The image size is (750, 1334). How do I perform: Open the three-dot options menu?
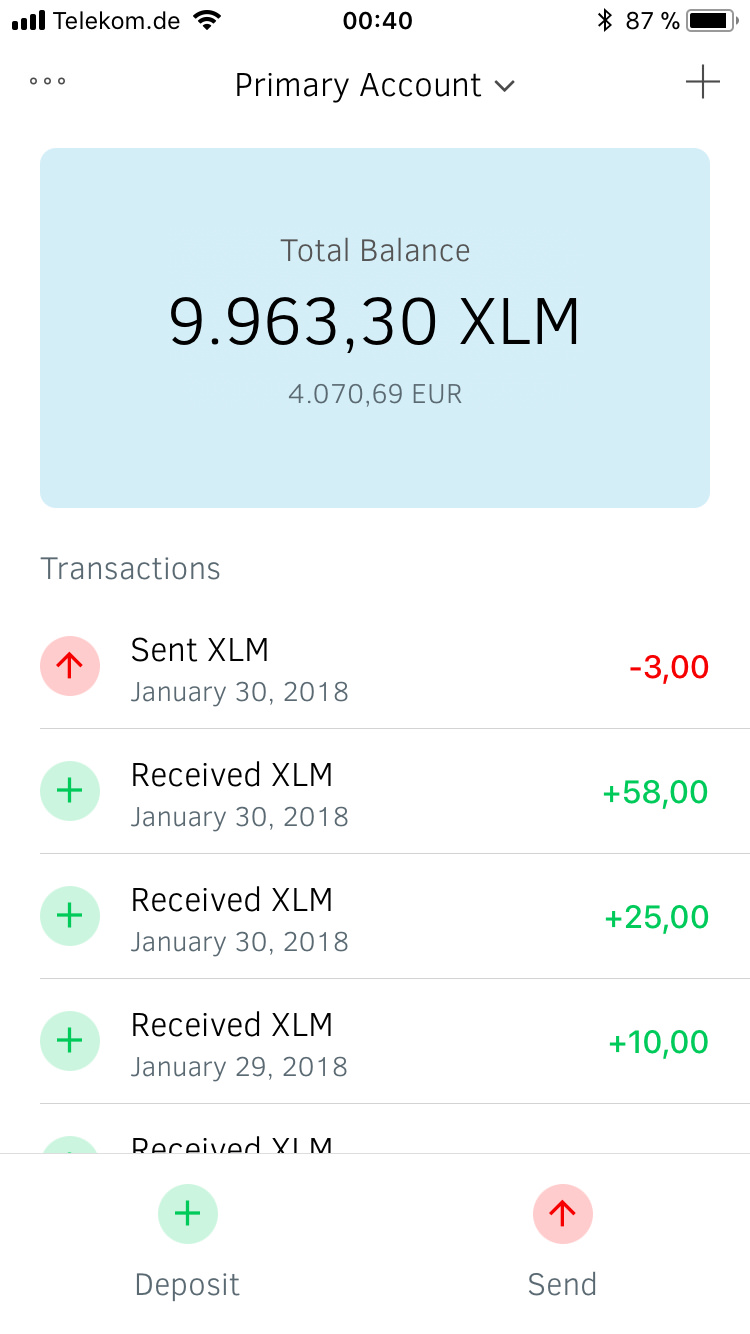[x=48, y=82]
